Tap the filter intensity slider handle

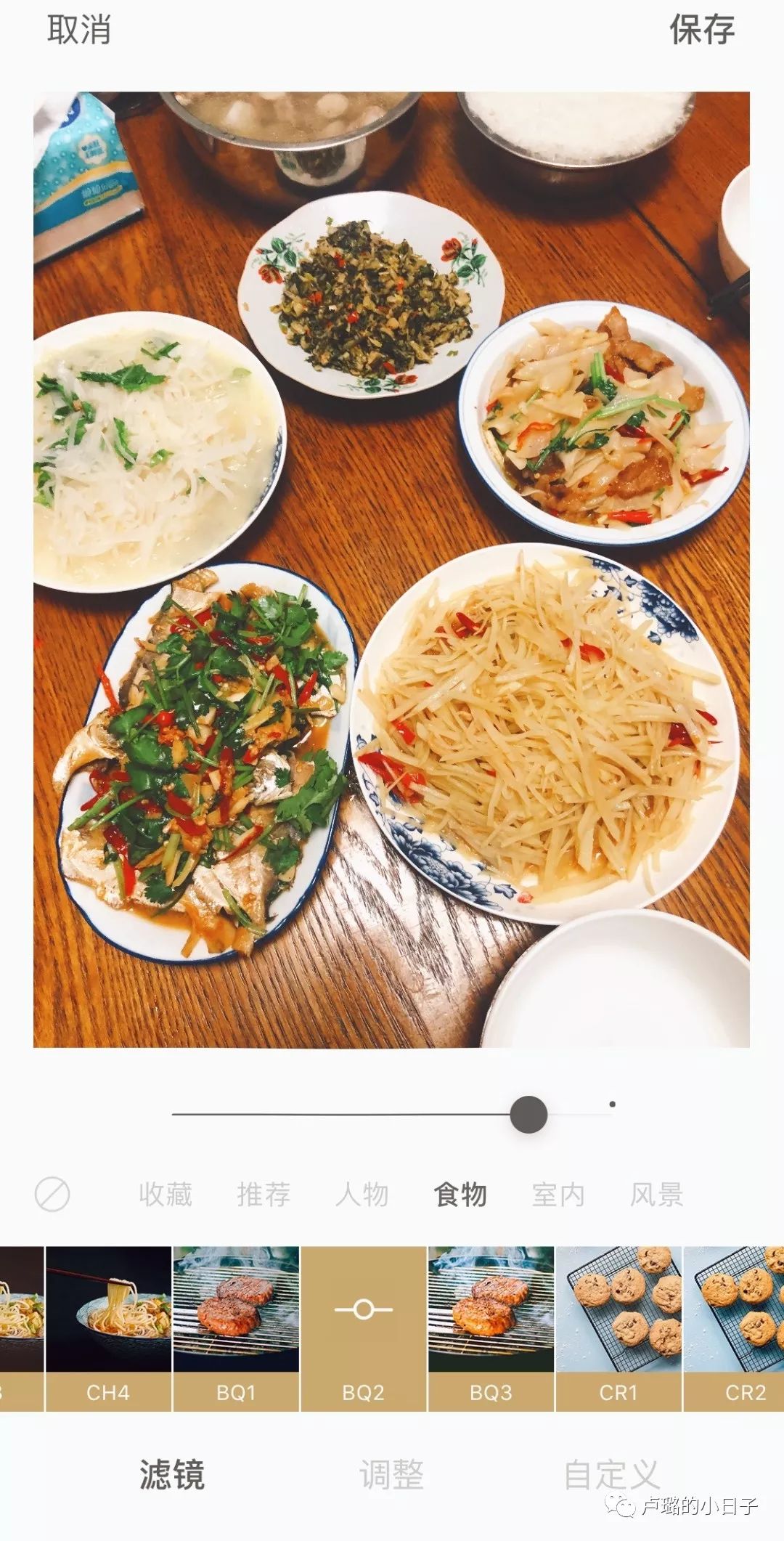click(528, 1115)
